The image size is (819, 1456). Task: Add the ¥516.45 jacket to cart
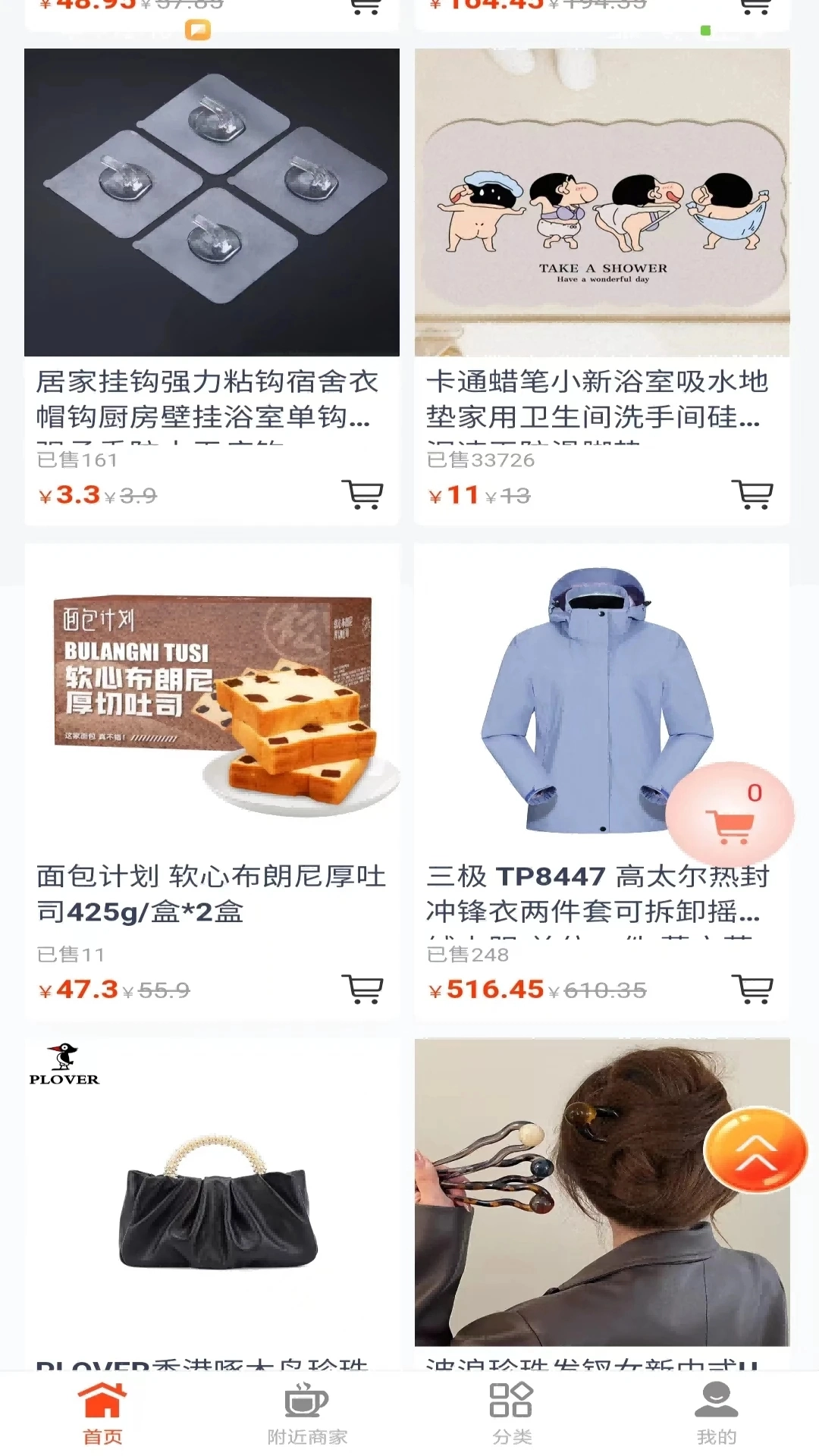pos(752,989)
